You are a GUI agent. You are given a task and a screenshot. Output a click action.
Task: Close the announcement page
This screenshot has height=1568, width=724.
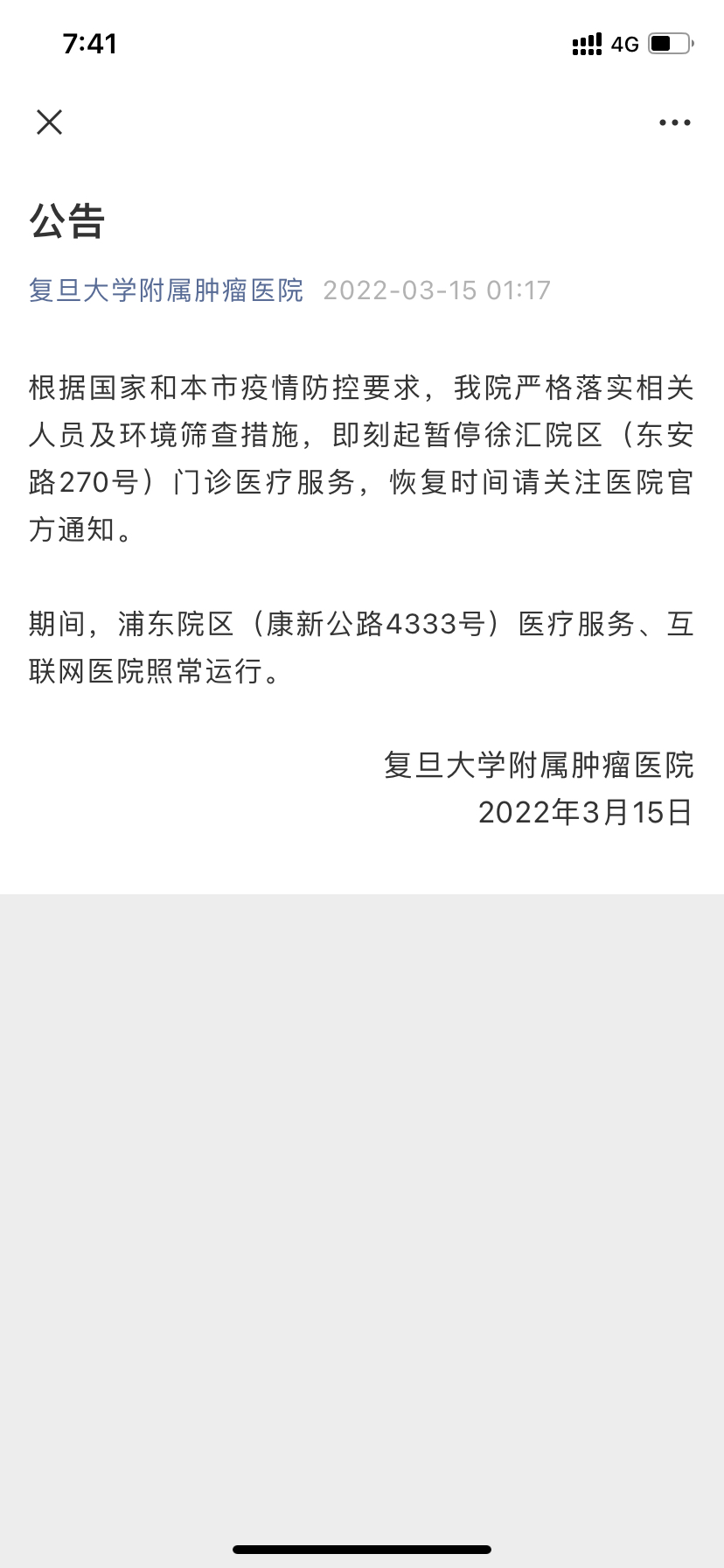click(x=50, y=122)
